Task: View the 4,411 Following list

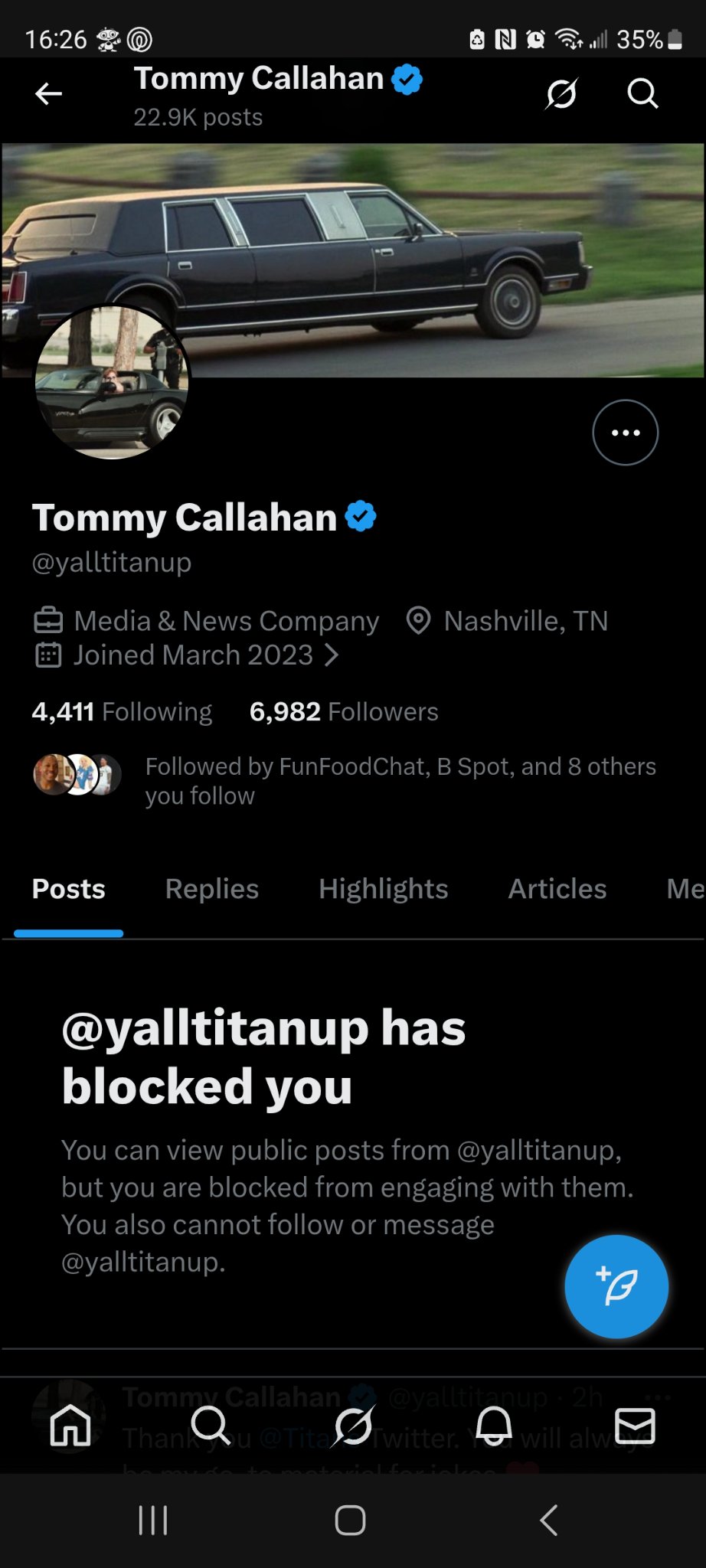Action: point(122,711)
